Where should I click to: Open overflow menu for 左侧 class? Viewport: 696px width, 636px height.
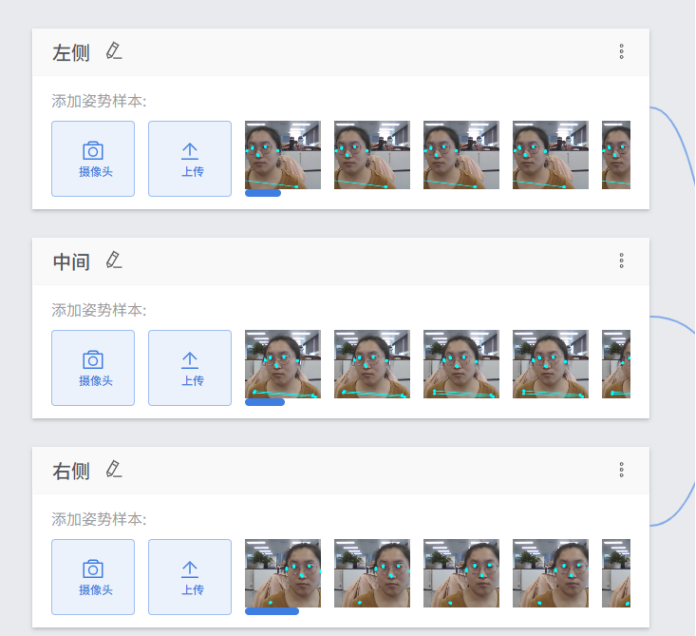pos(621,51)
